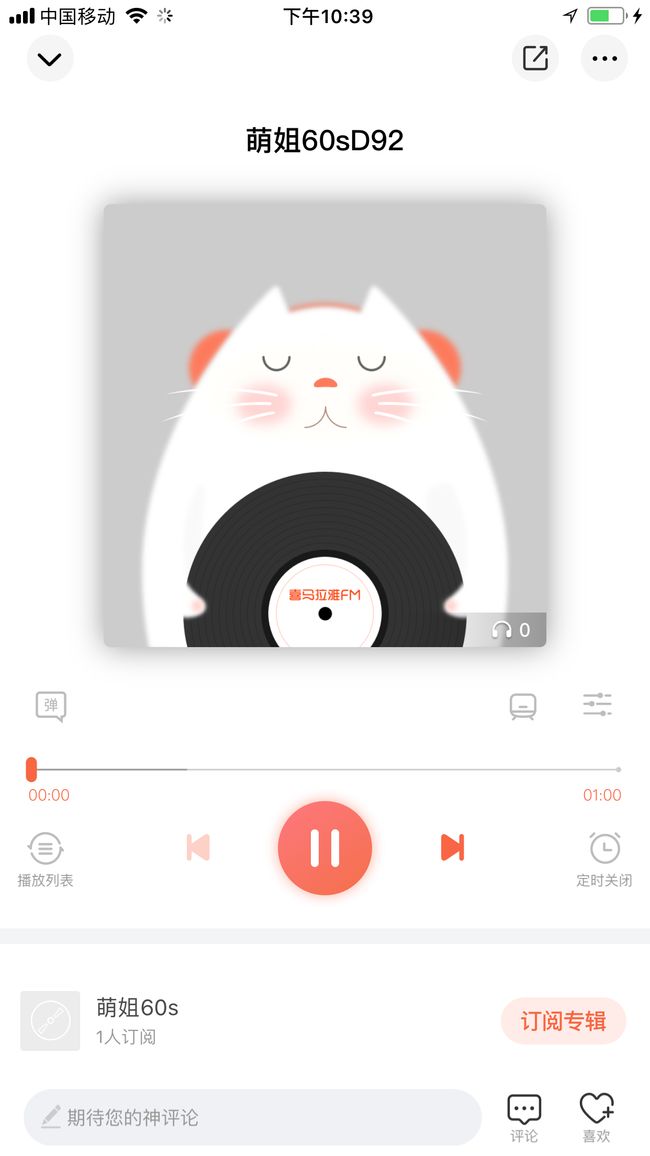Pause the audio playback
The image size is (650, 1156).
(325, 848)
